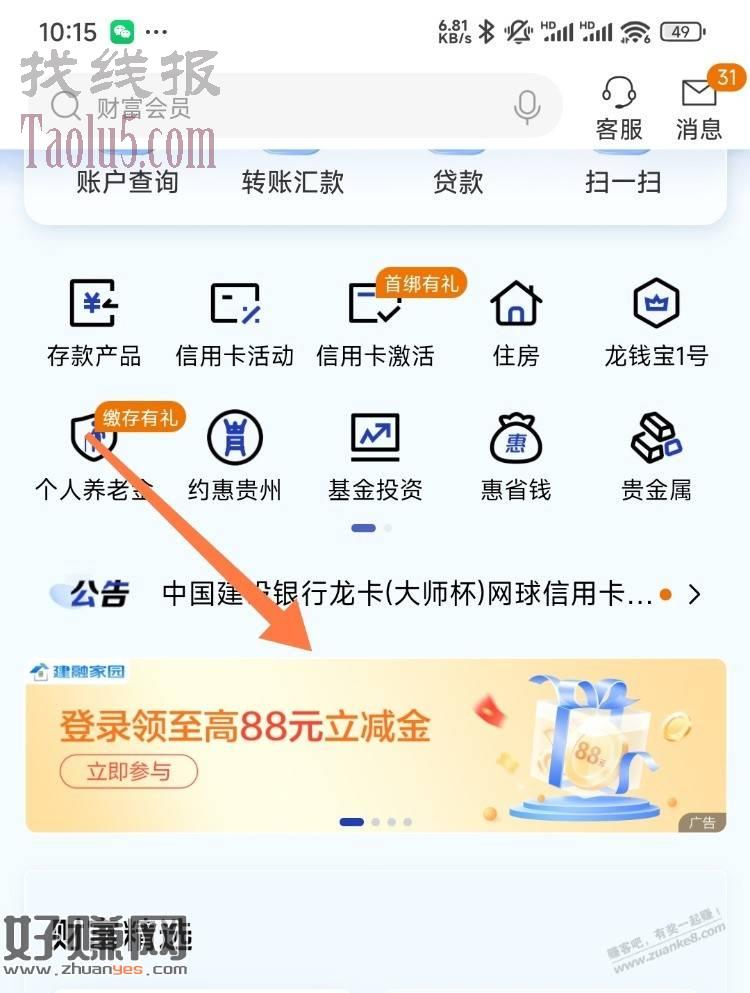This screenshot has width=750, height=993.
Task: Open 龙钱宝1号
Action: (x=656, y=322)
